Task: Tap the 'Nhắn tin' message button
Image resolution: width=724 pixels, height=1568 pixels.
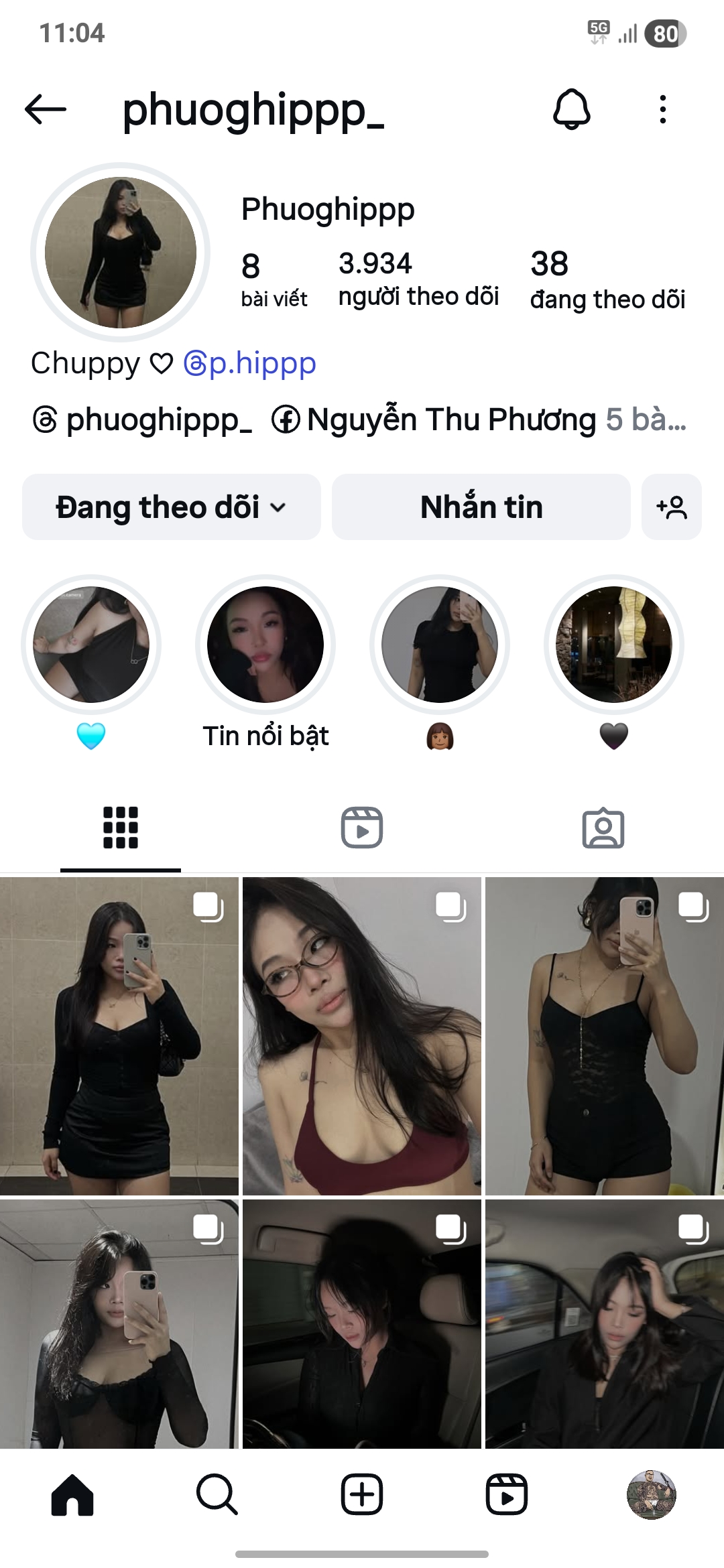Action: pyautogui.click(x=481, y=507)
